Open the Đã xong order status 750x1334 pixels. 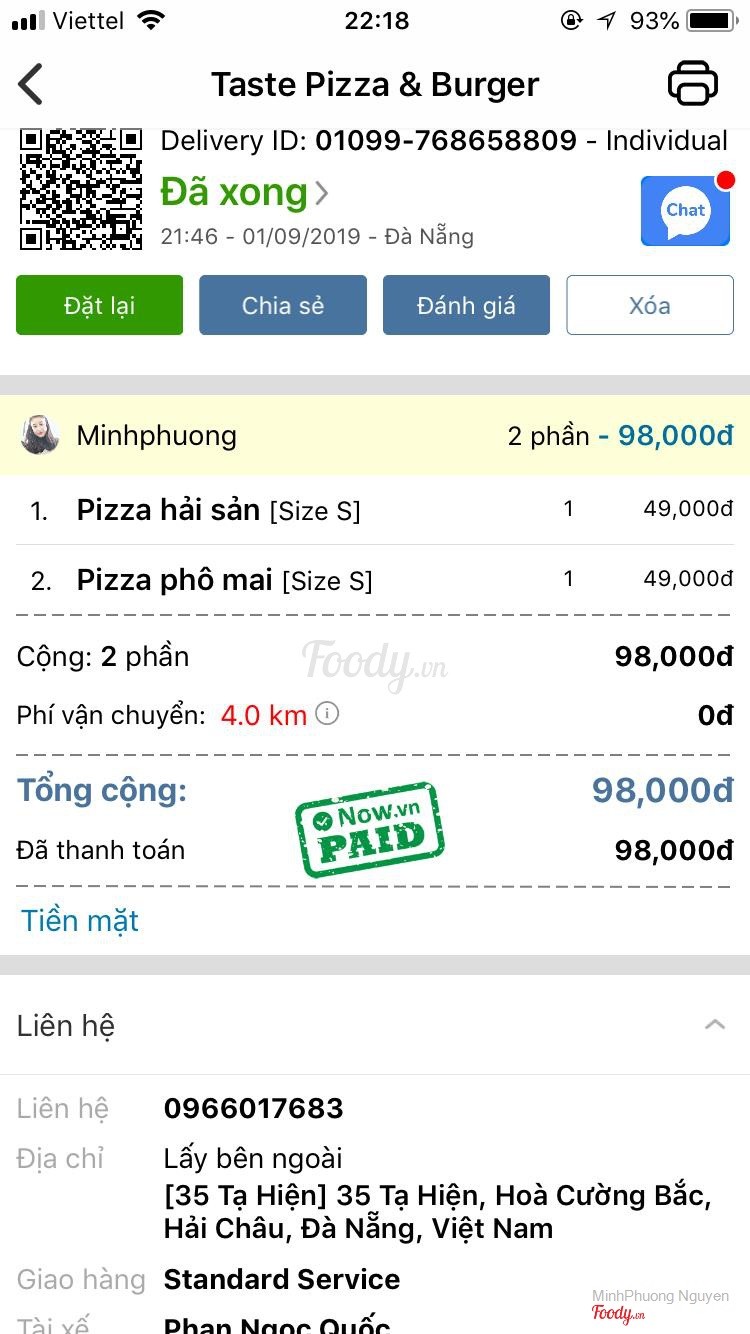(244, 192)
